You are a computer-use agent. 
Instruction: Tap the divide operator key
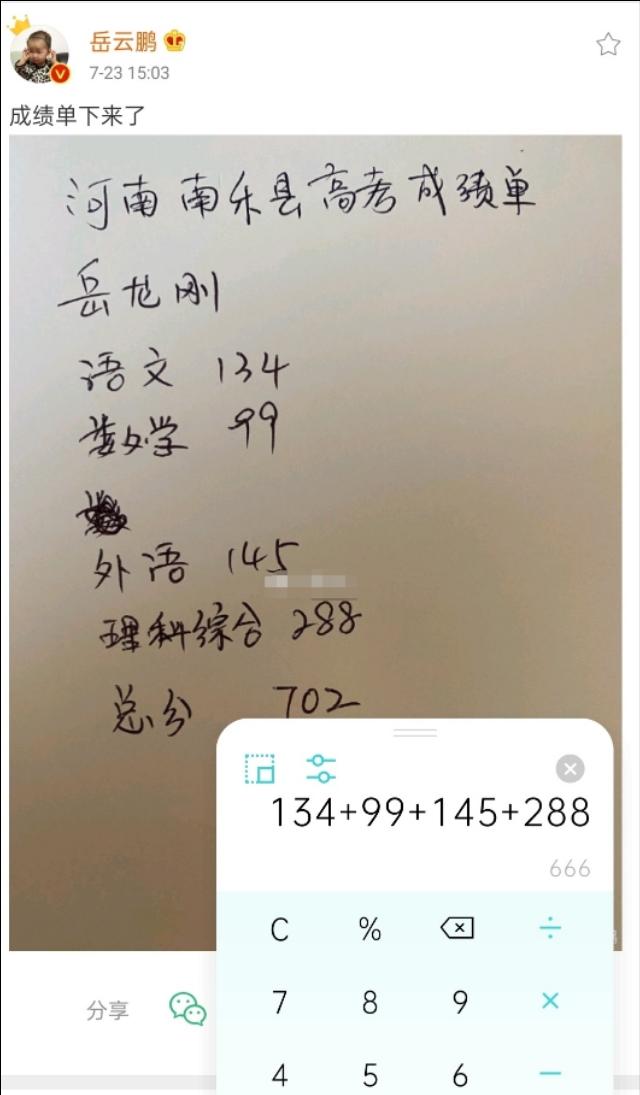(550, 929)
